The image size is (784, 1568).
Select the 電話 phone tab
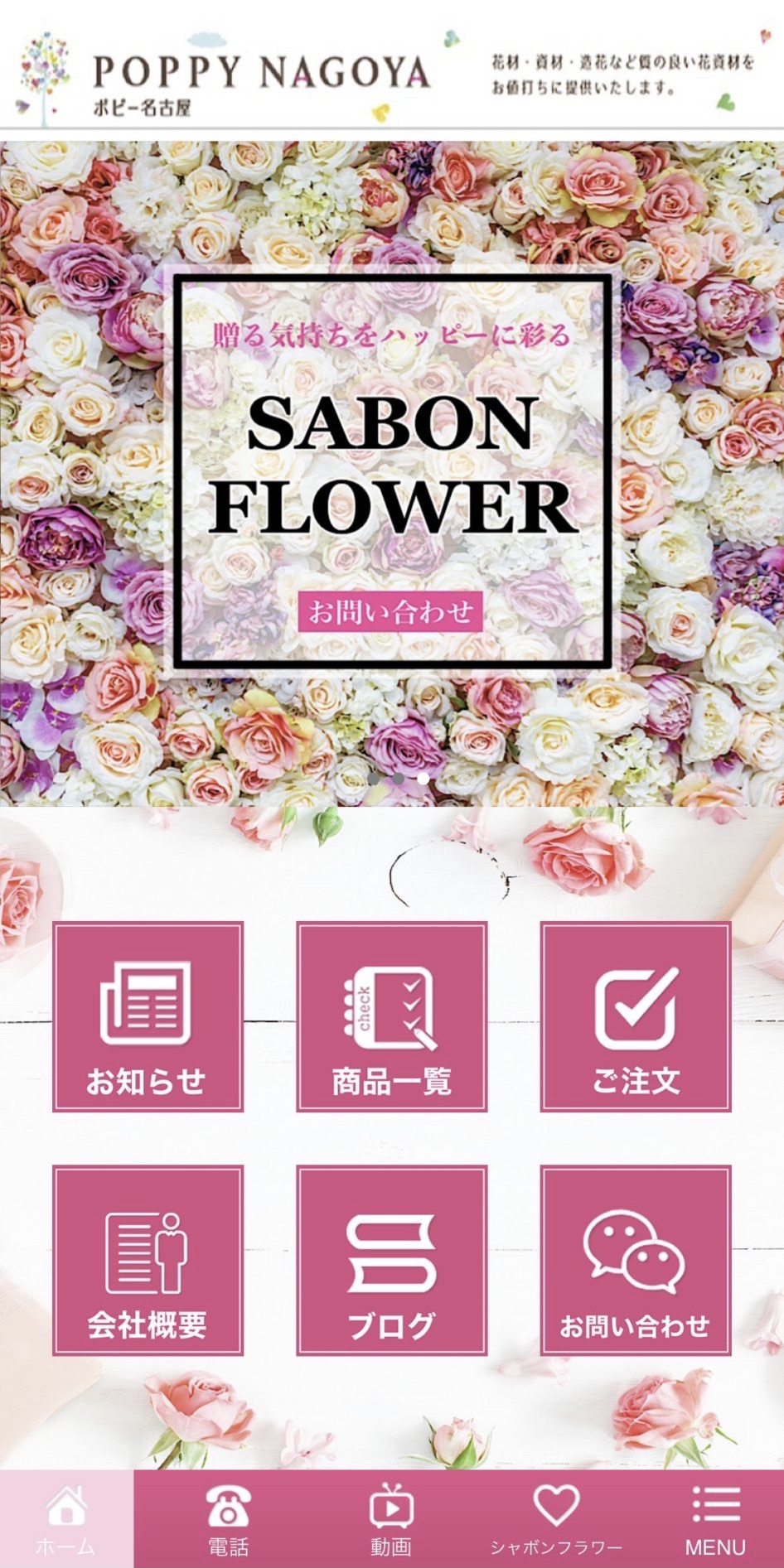tap(228, 1519)
